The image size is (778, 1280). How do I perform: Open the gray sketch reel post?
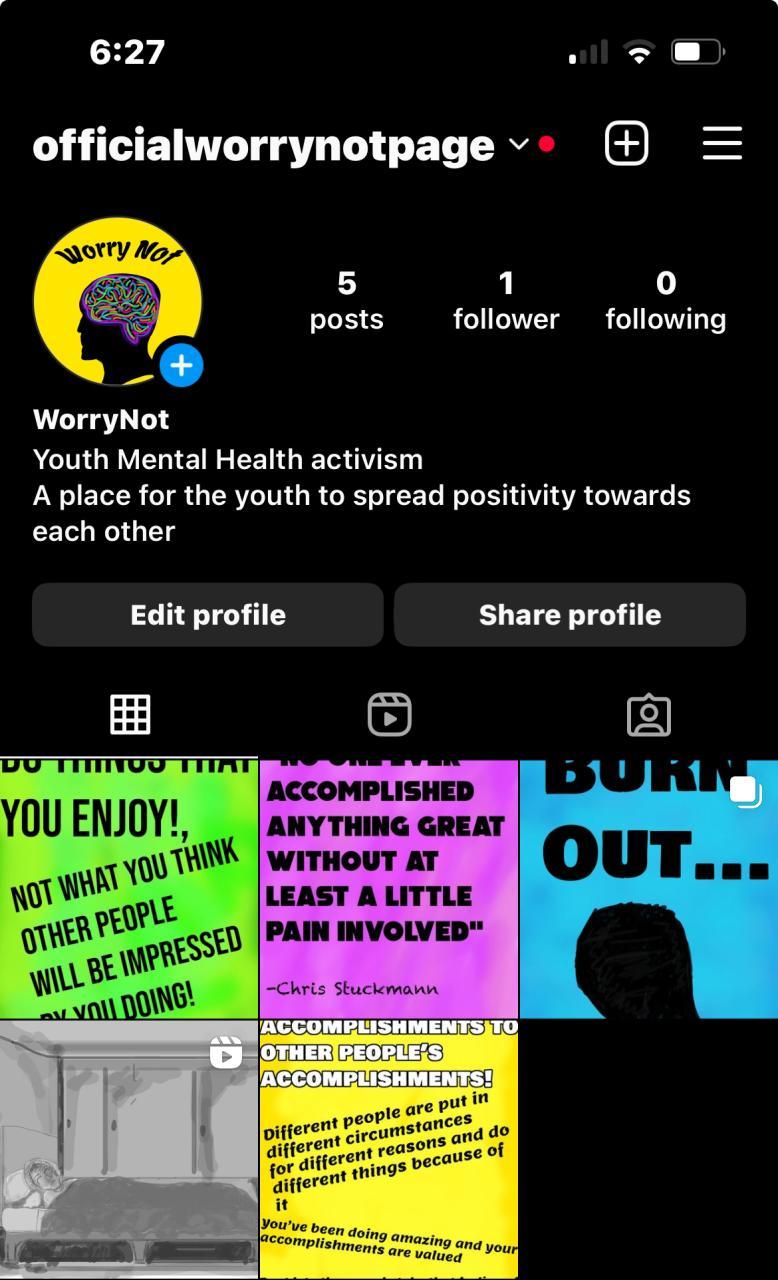(x=129, y=1149)
